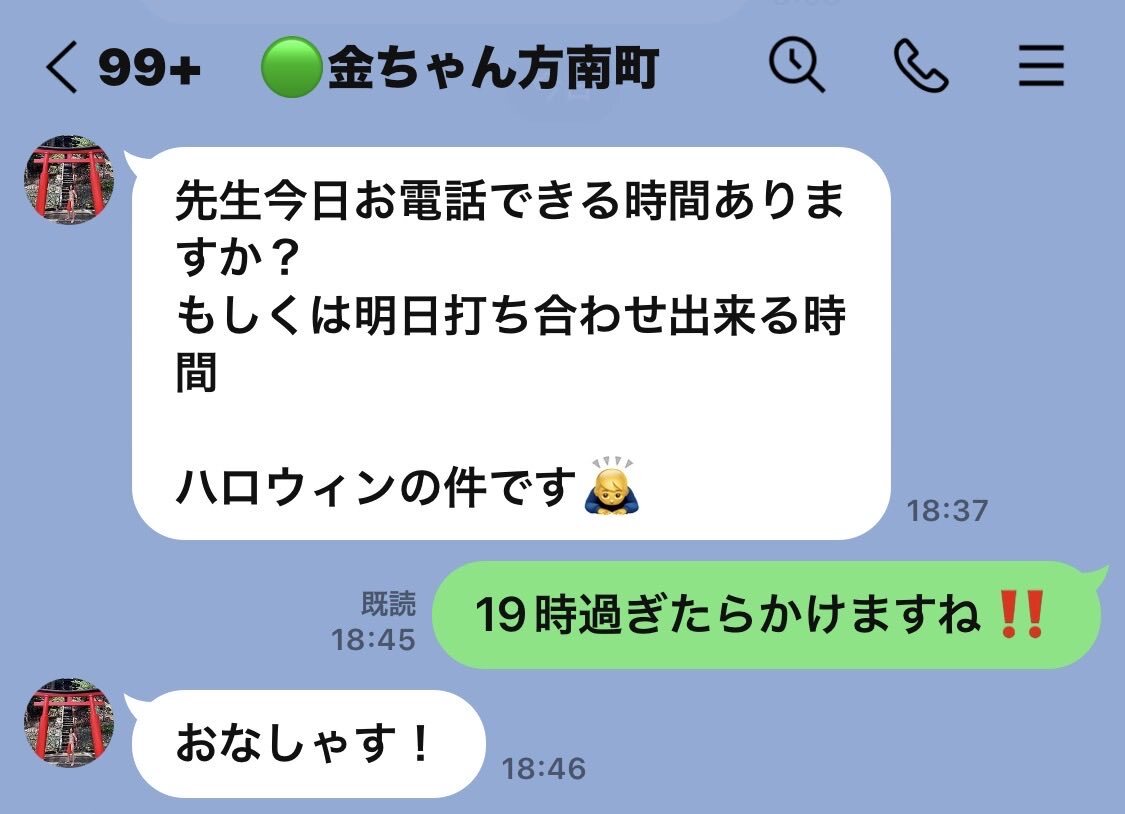Open the chat menu

(1041, 69)
